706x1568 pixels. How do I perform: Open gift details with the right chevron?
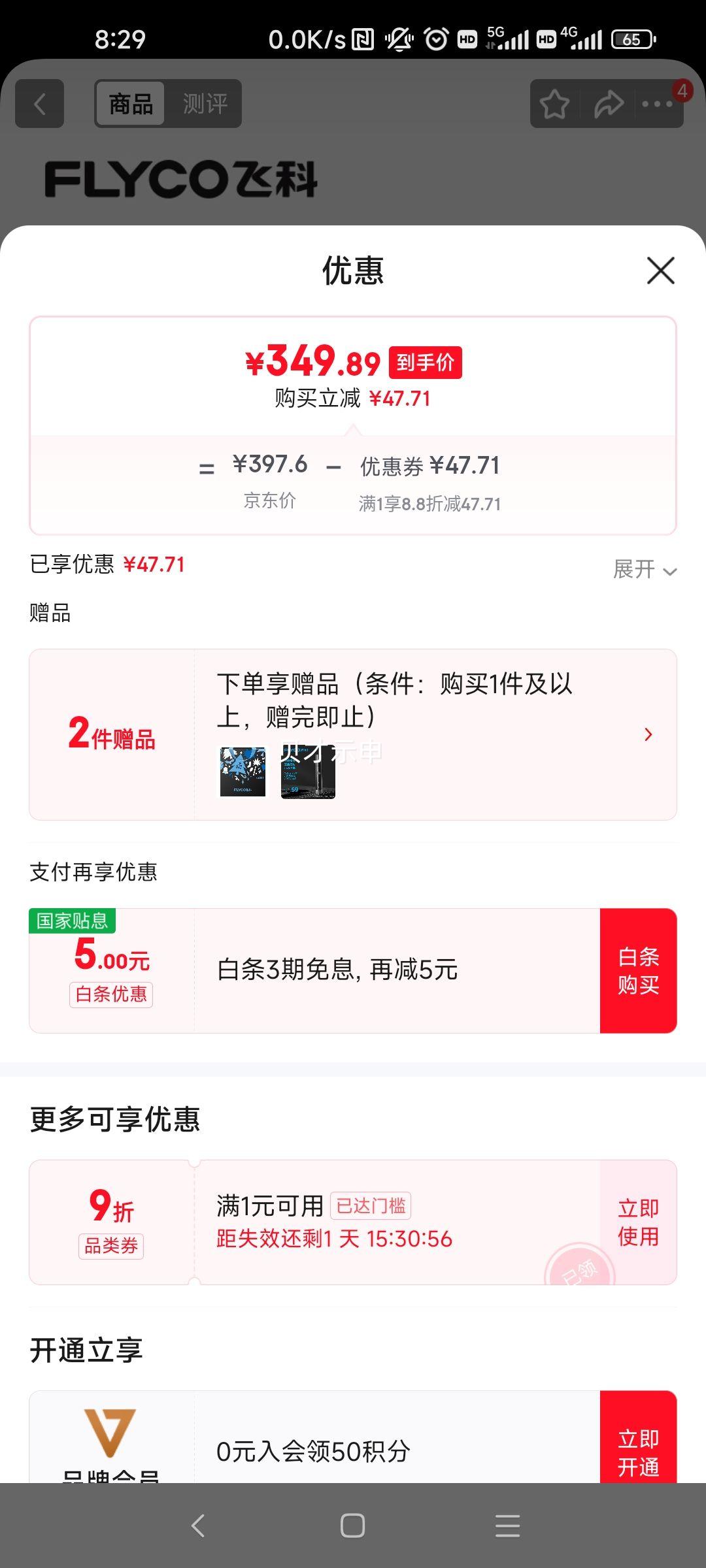648,734
